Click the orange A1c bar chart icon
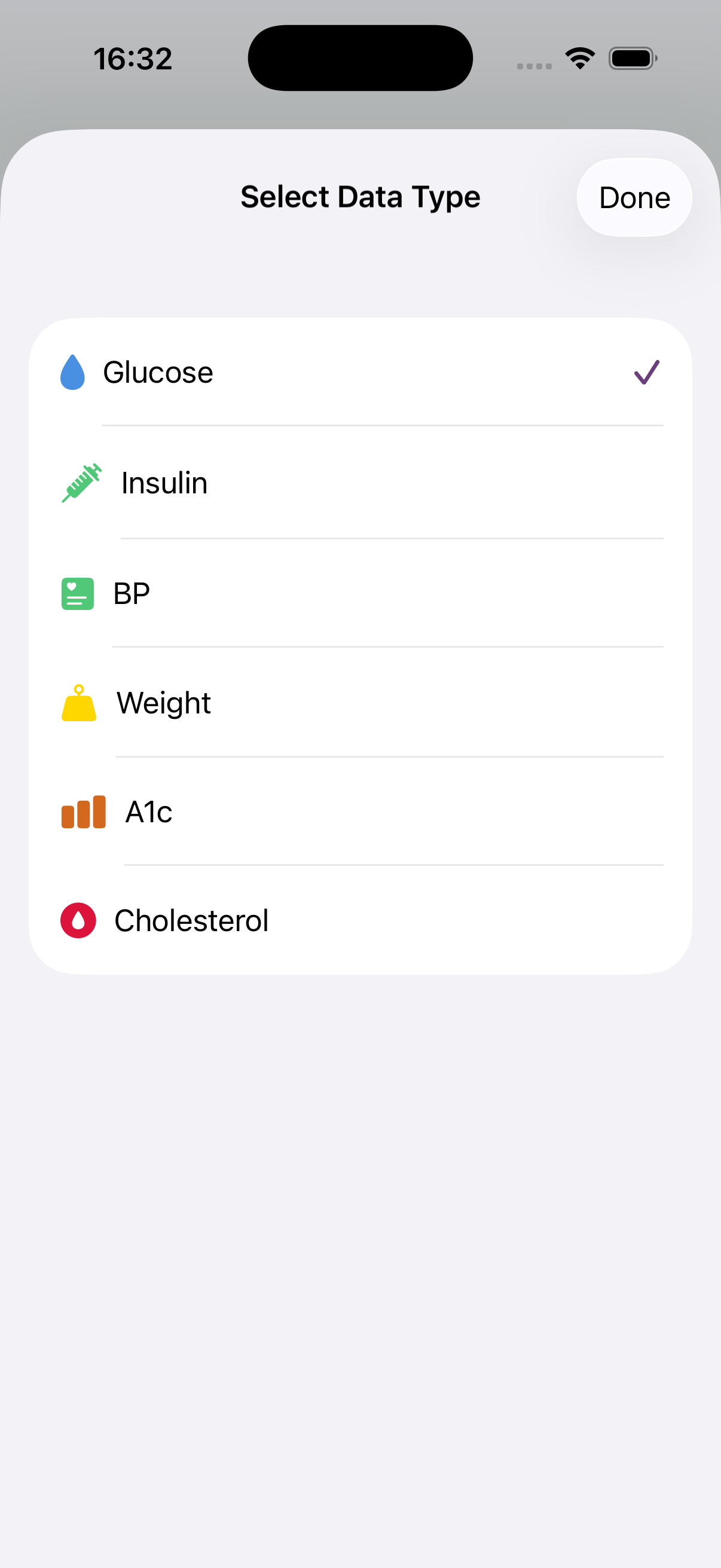721x1568 pixels. [83, 813]
